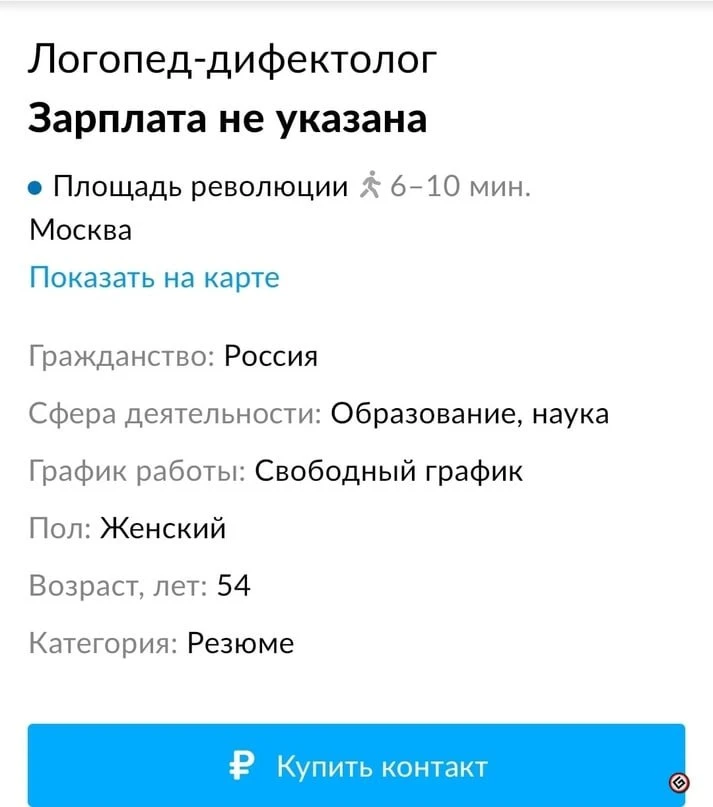Tap the Купить контакт button
The width and height of the screenshot is (713, 807).
pyautogui.click(x=356, y=765)
